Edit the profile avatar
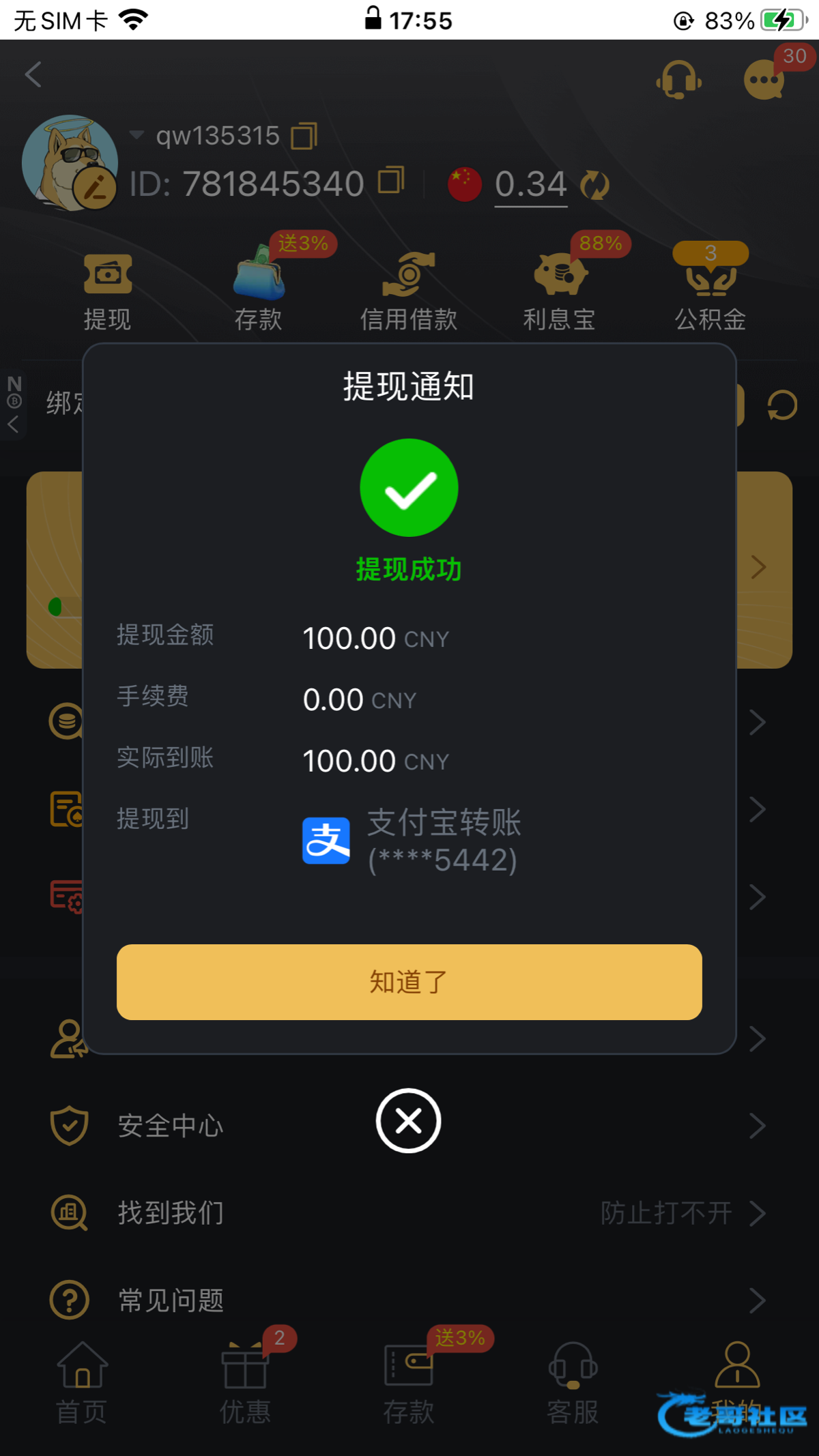This screenshot has width=819, height=1456. pyautogui.click(x=95, y=187)
